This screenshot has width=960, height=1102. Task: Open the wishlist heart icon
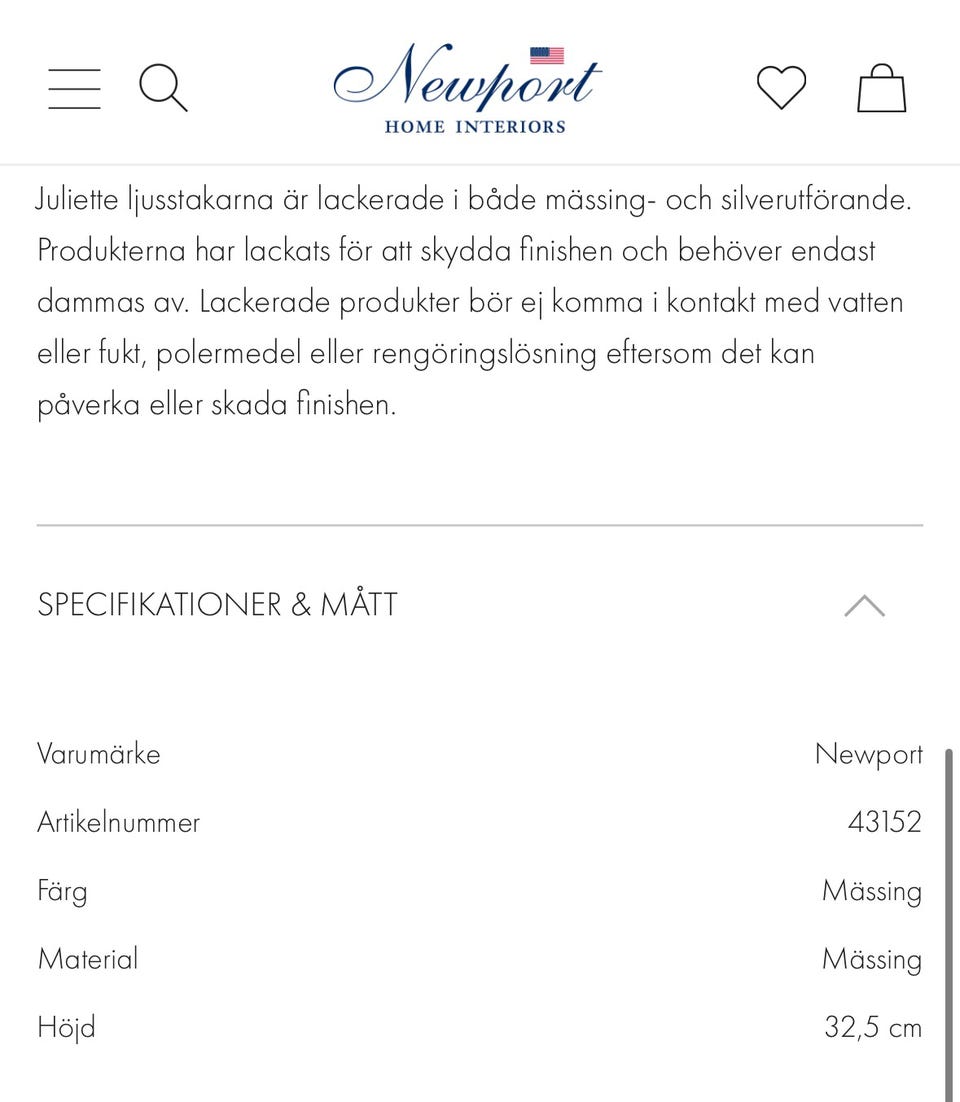781,88
